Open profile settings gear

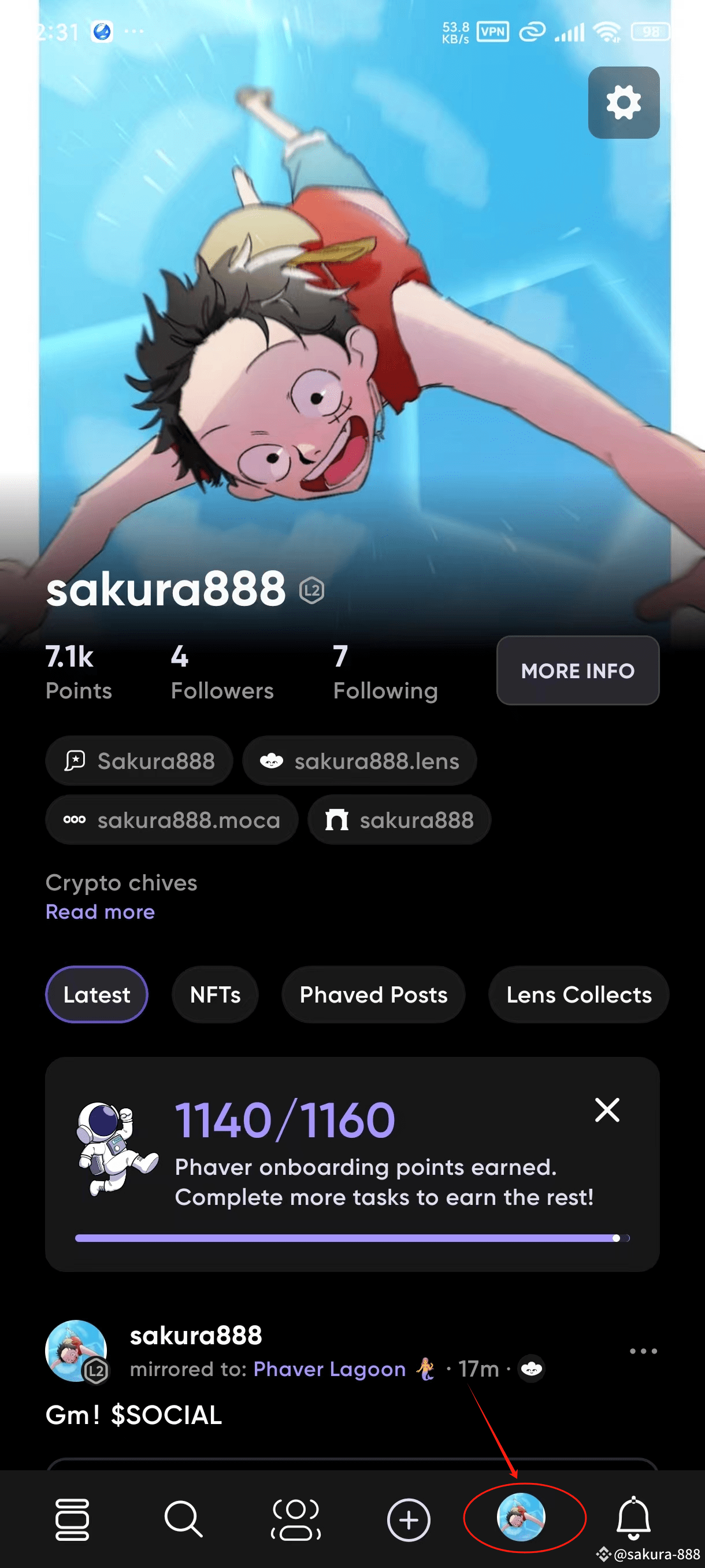coord(623,102)
